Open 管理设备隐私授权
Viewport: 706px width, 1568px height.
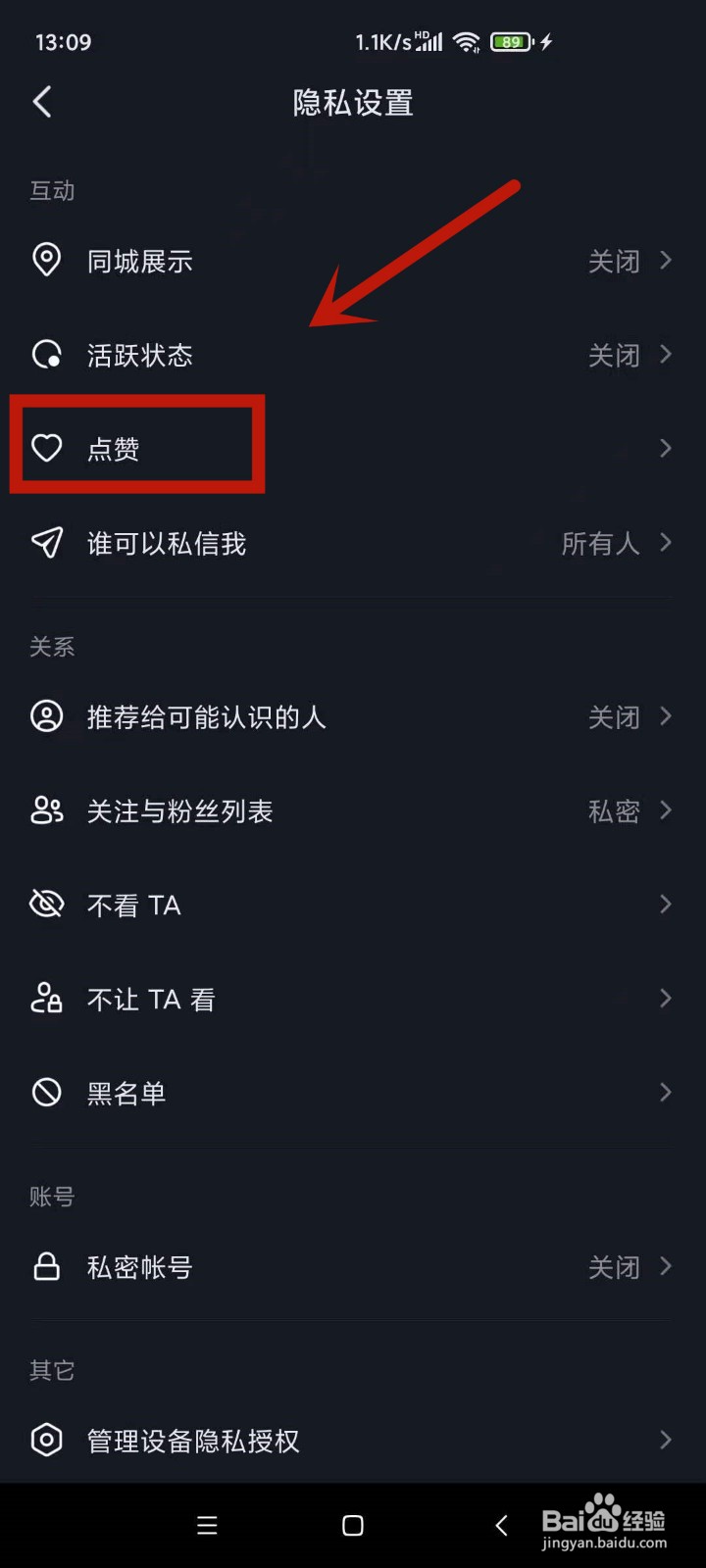coord(353,1441)
